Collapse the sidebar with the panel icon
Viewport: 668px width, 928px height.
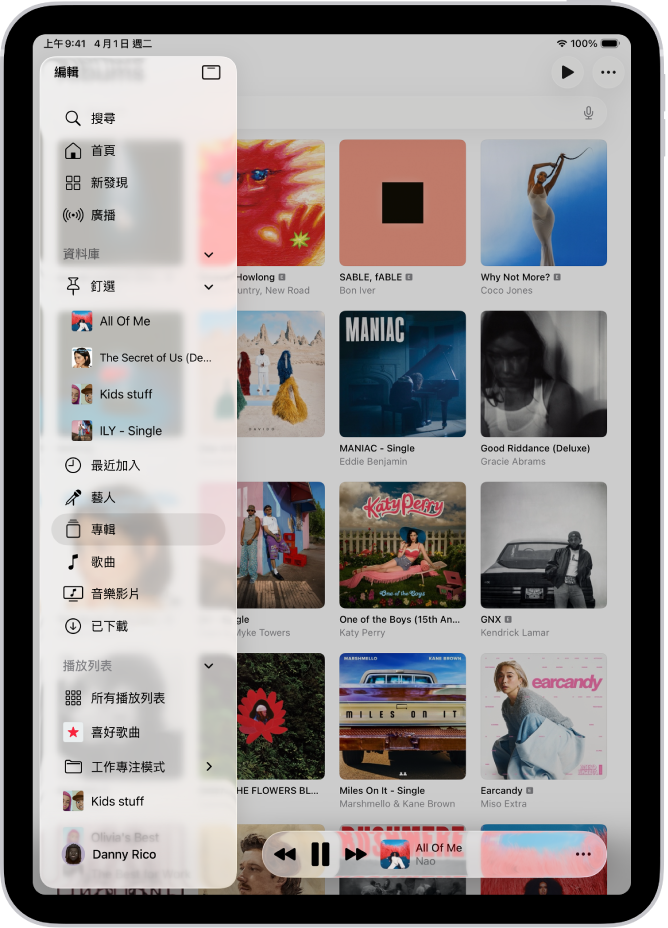tap(210, 72)
